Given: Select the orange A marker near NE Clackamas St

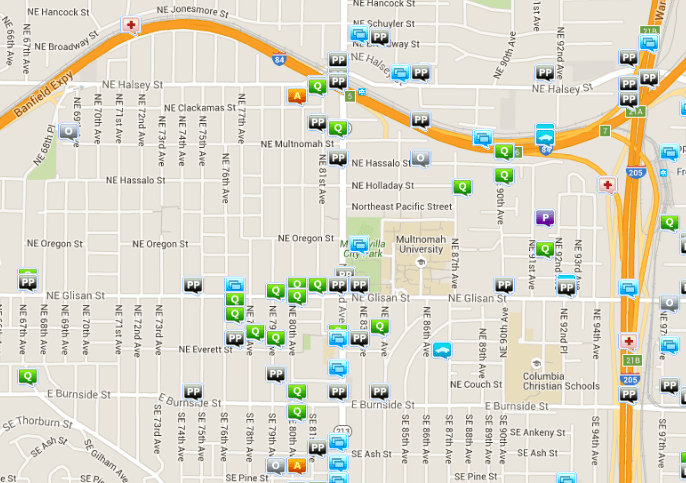Looking at the screenshot, I should coord(296,95).
